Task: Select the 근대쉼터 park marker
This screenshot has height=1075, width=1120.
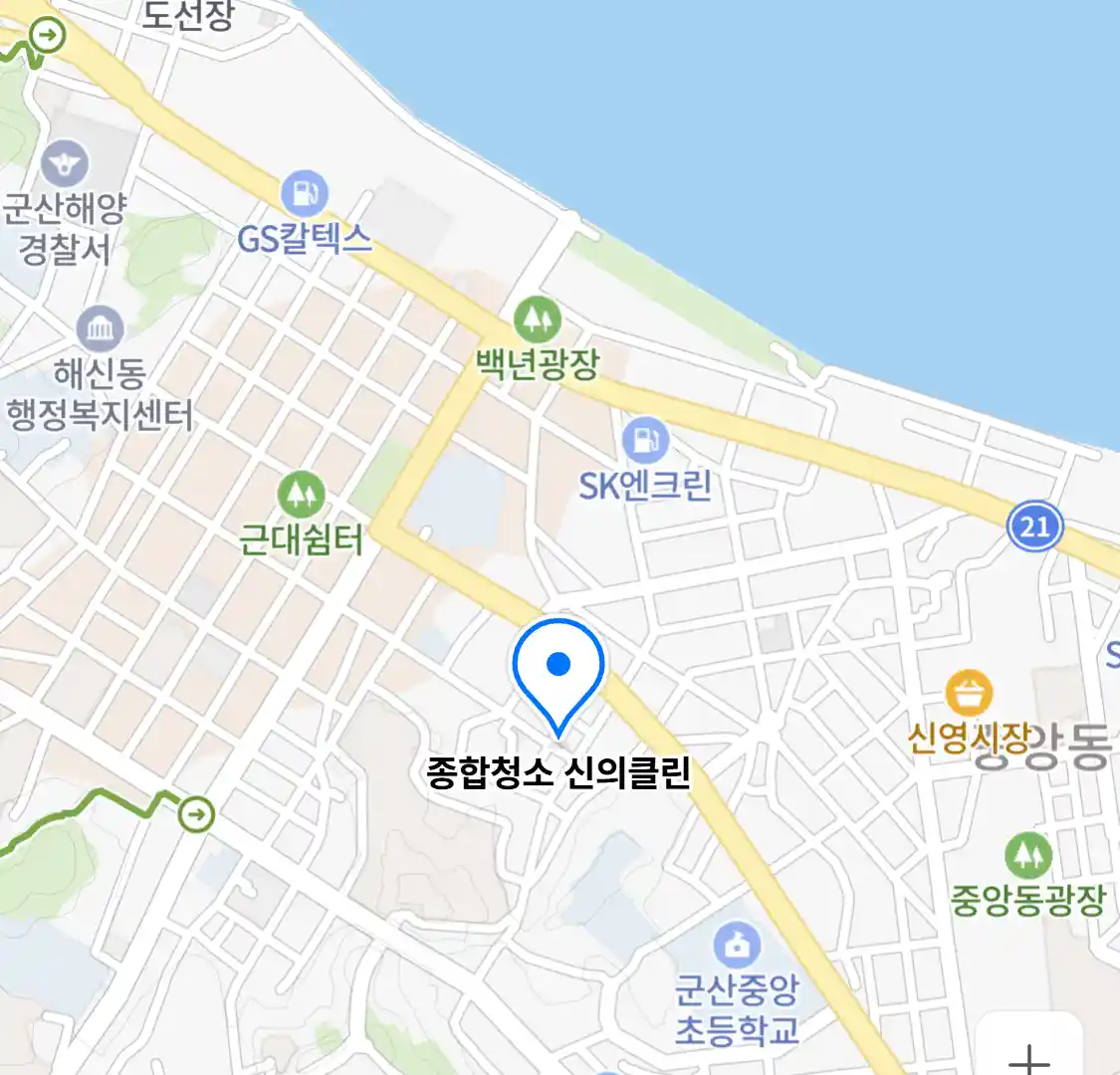Action: [301, 495]
